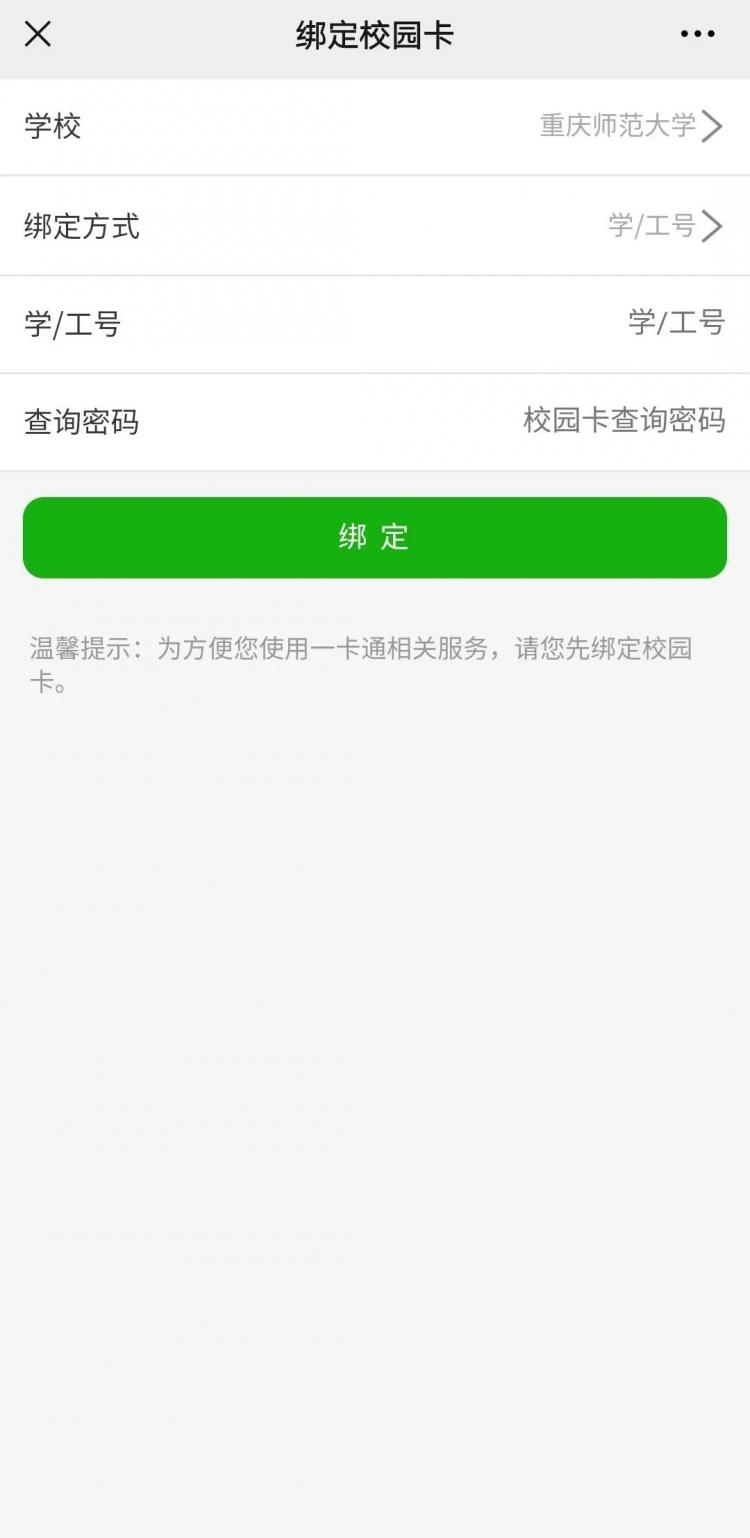Tap the 查询密码 password field
The height and width of the screenshot is (1538, 750).
click(375, 421)
